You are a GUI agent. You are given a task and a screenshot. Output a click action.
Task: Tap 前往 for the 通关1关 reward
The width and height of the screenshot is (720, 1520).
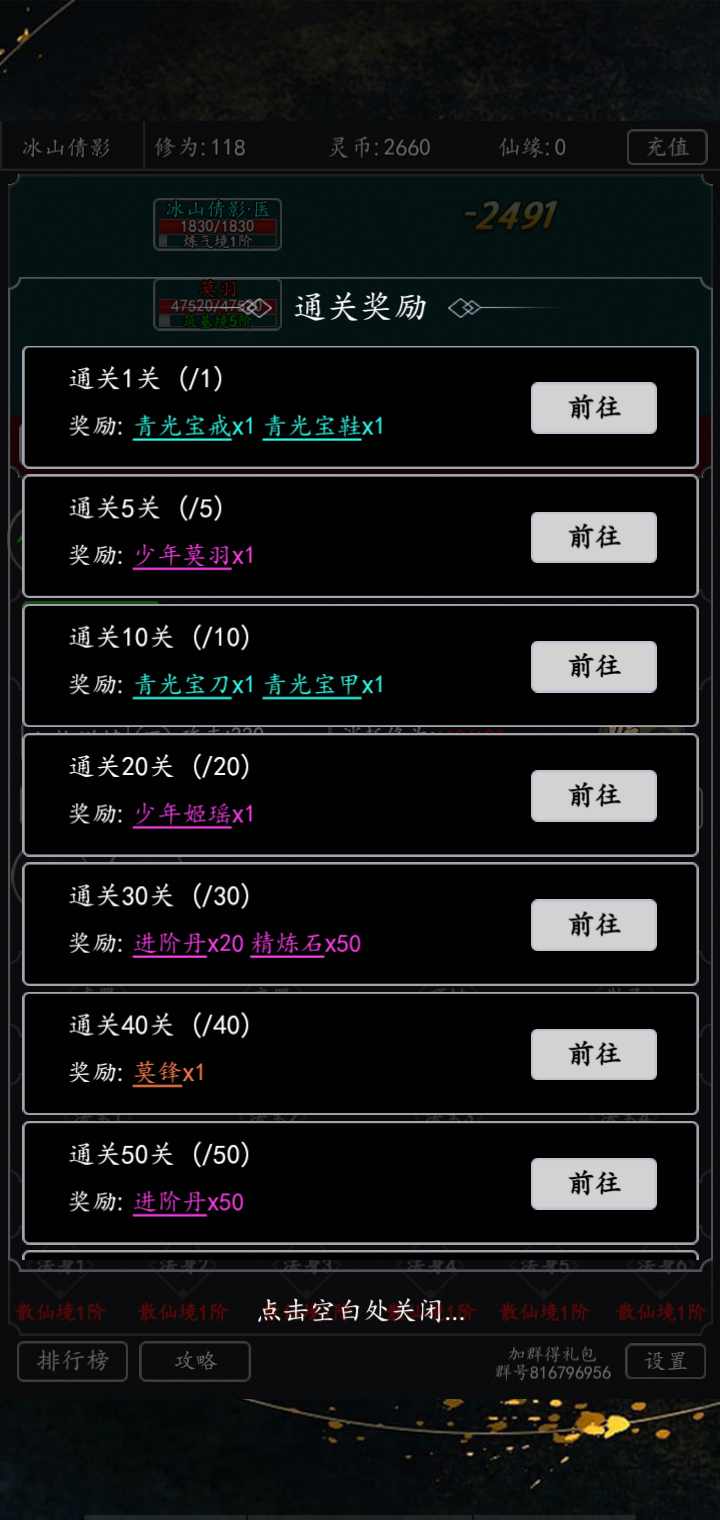593,408
